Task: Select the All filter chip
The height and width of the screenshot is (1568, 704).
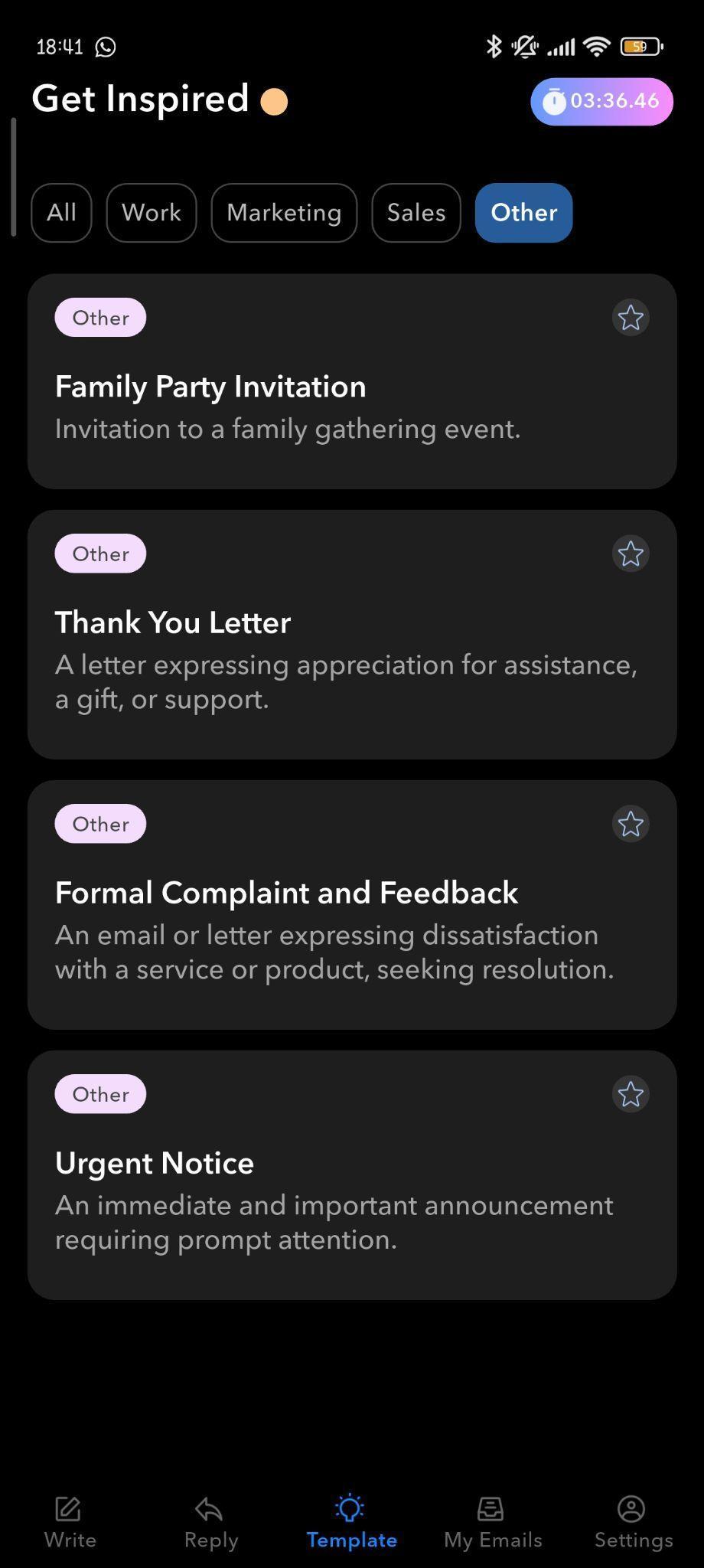Action: click(x=61, y=213)
